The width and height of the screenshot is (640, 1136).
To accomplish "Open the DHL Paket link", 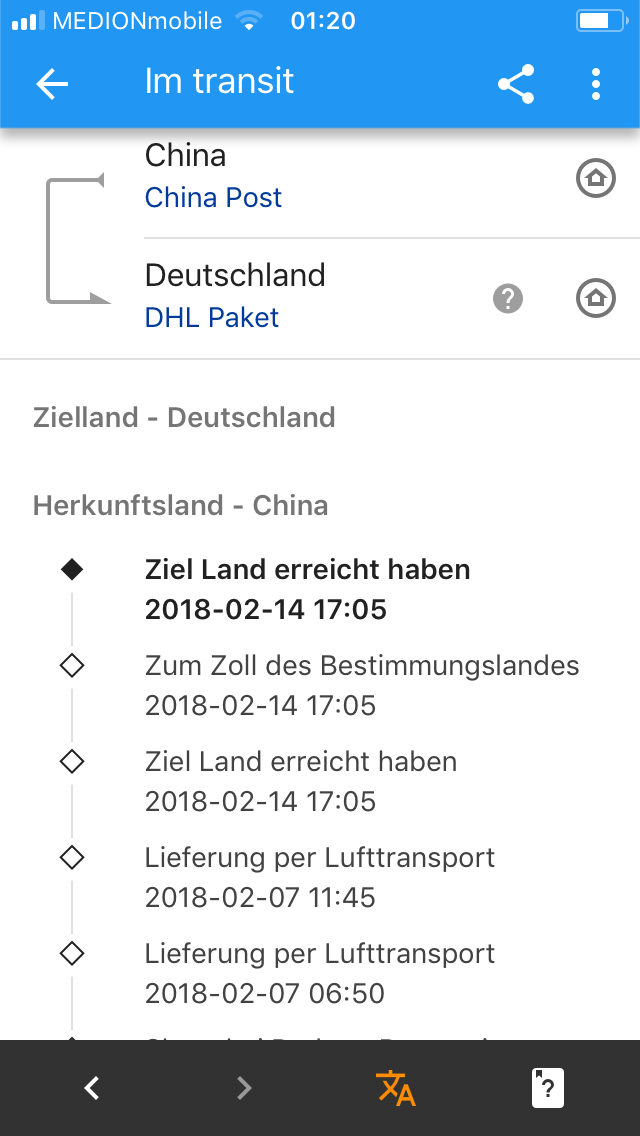I will coord(212,317).
